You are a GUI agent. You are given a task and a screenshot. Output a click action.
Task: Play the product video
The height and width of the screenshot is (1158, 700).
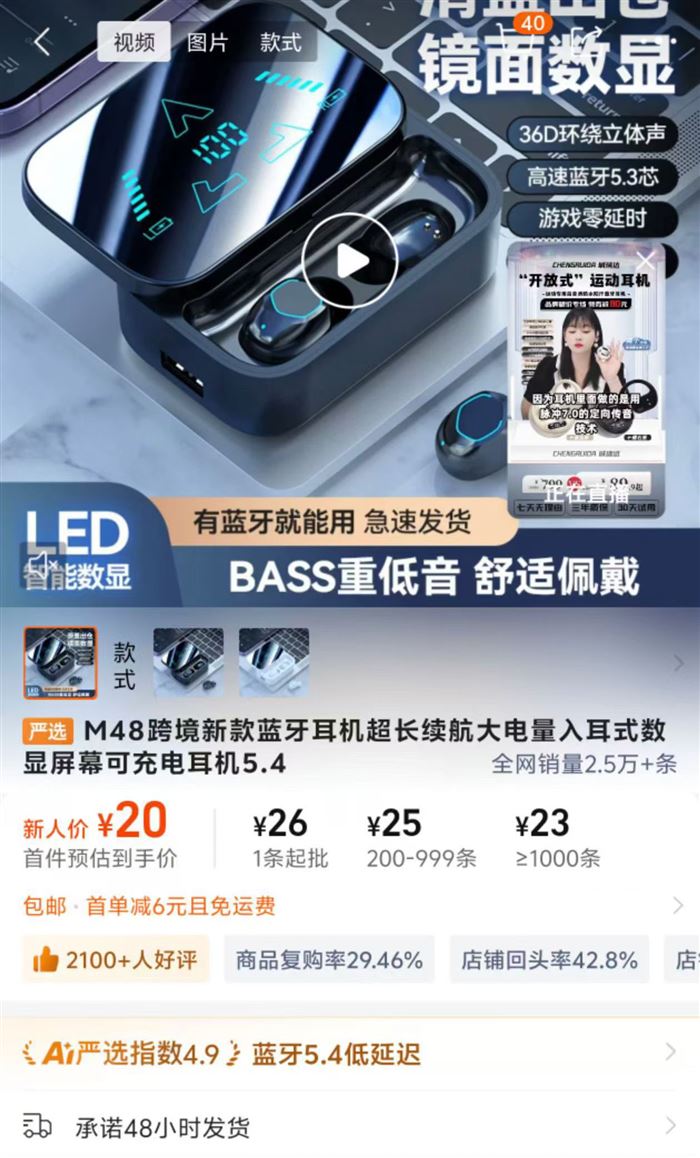[350, 262]
